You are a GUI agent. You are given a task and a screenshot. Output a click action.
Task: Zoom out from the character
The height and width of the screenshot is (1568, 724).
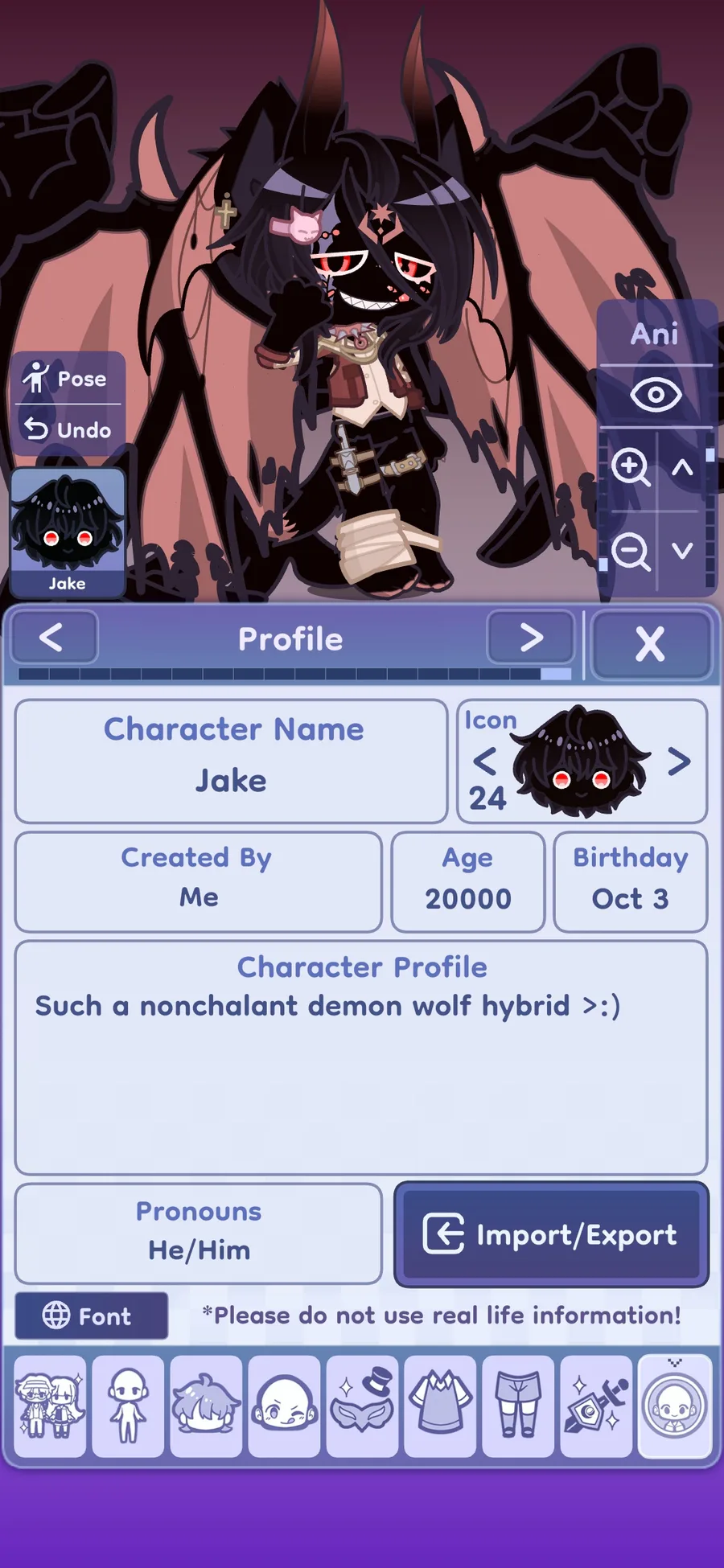(629, 552)
